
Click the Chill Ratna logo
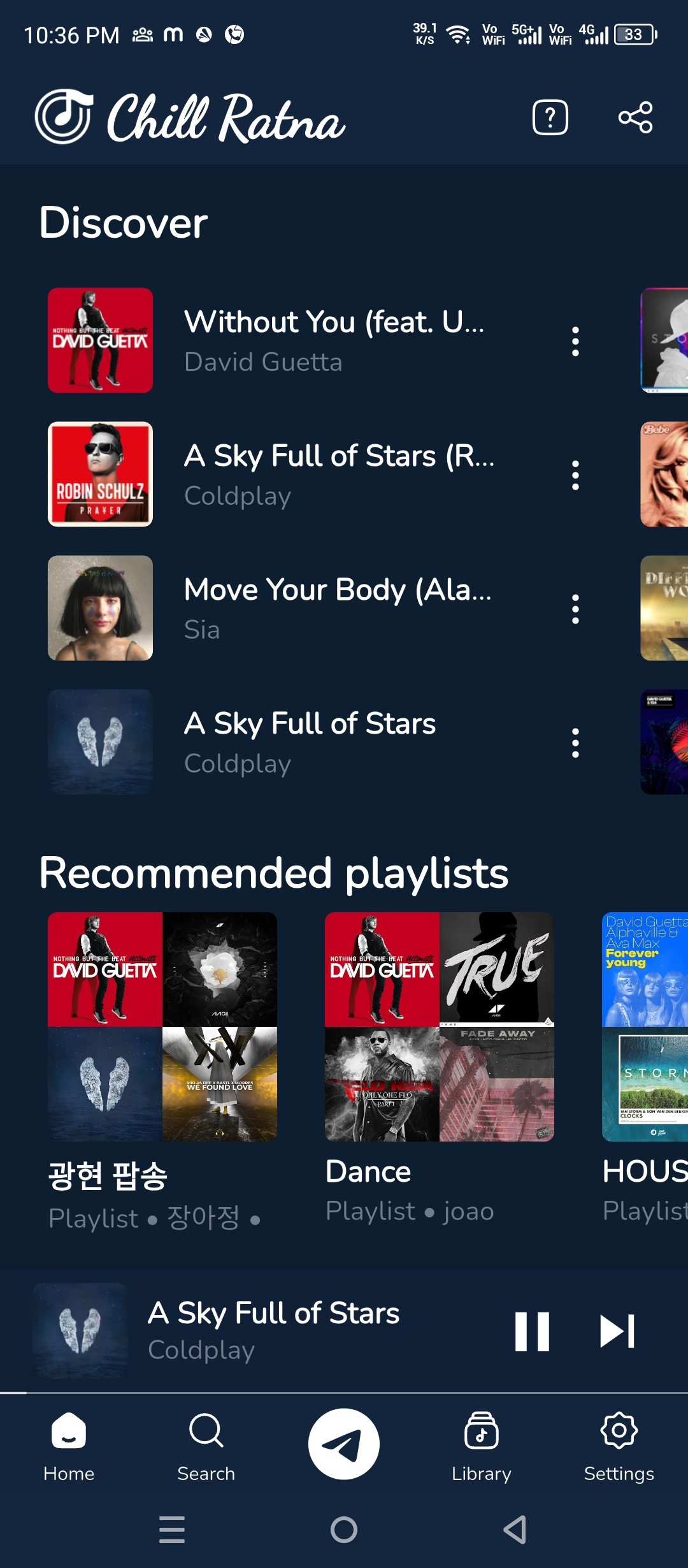click(191, 119)
